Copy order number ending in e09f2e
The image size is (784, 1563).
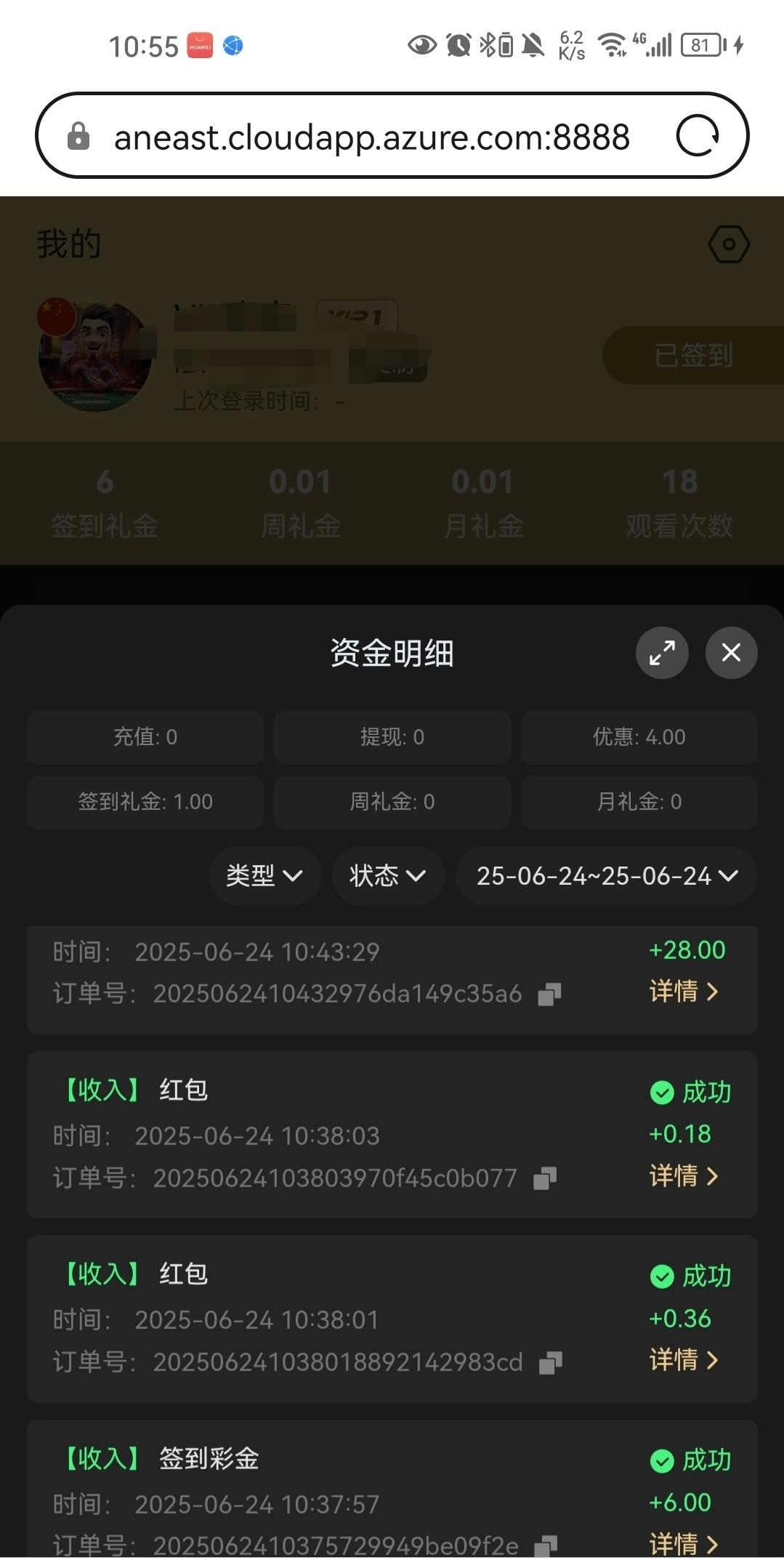(x=546, y=1546)
